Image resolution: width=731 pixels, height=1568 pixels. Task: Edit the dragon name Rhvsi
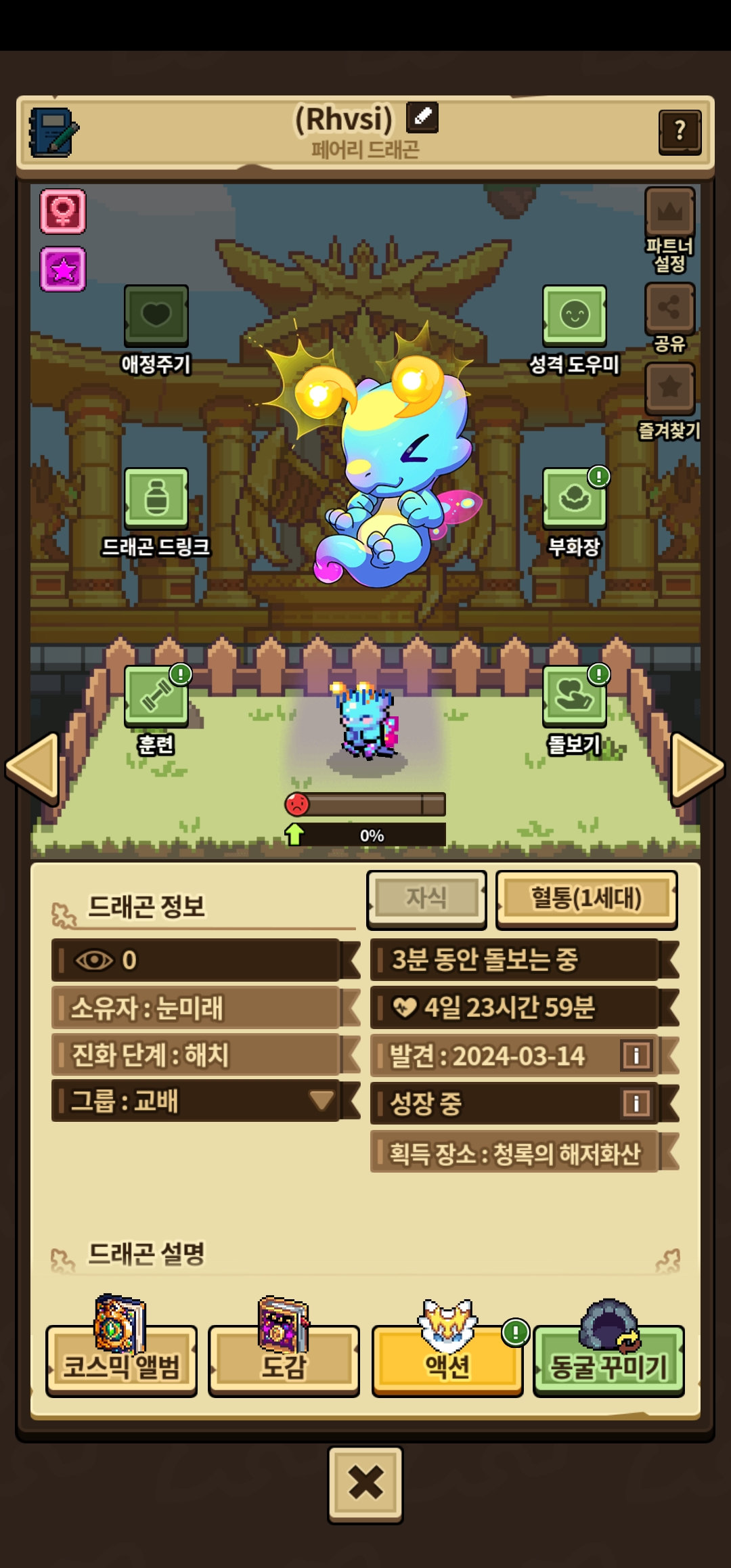coord(422,117)
